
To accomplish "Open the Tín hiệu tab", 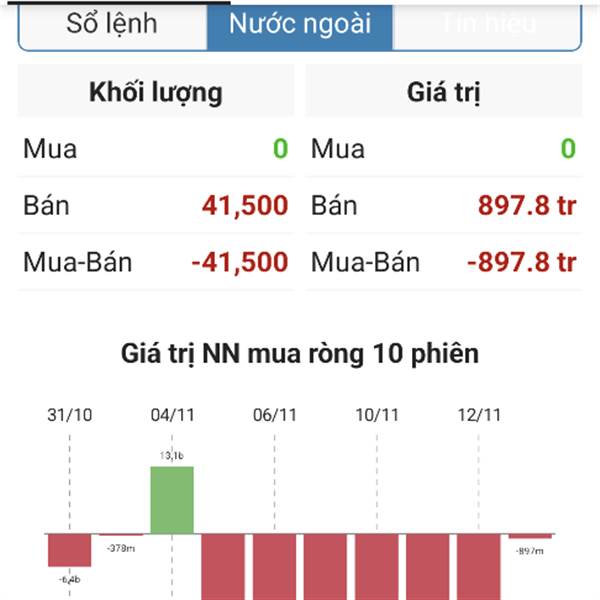I will click(488, 25).
